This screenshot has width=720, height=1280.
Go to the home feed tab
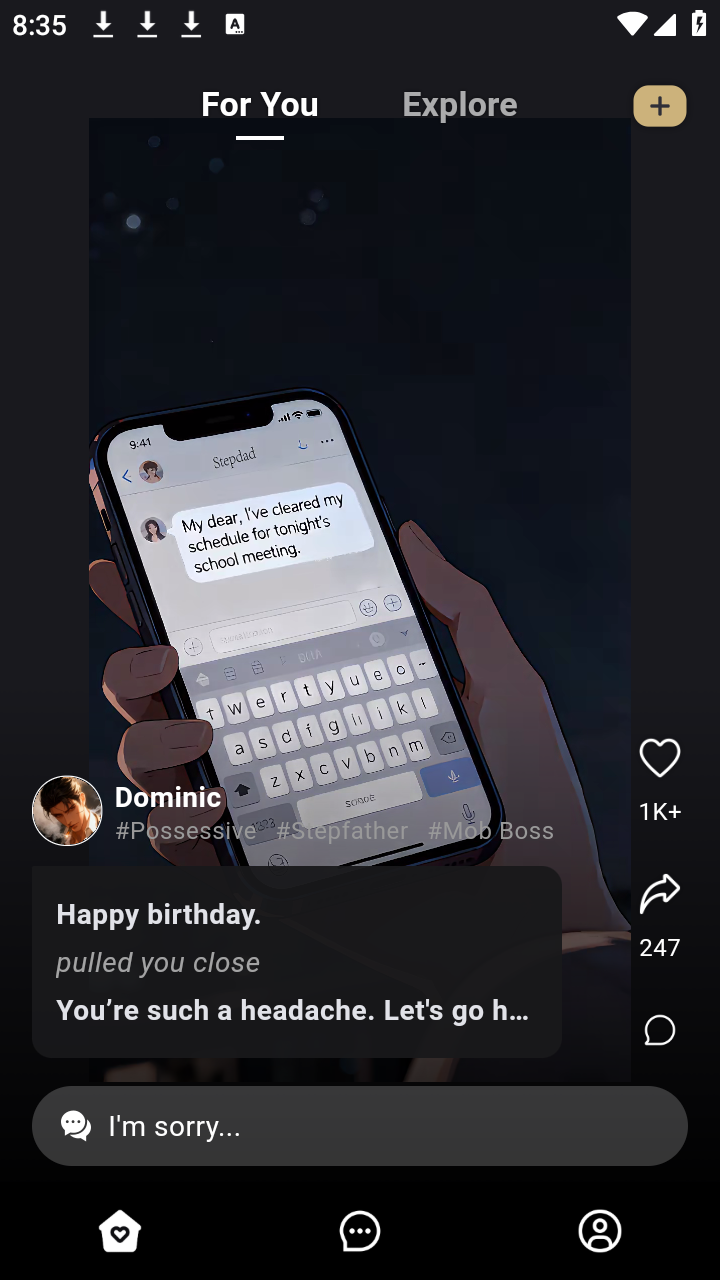tap(120, 1231)
